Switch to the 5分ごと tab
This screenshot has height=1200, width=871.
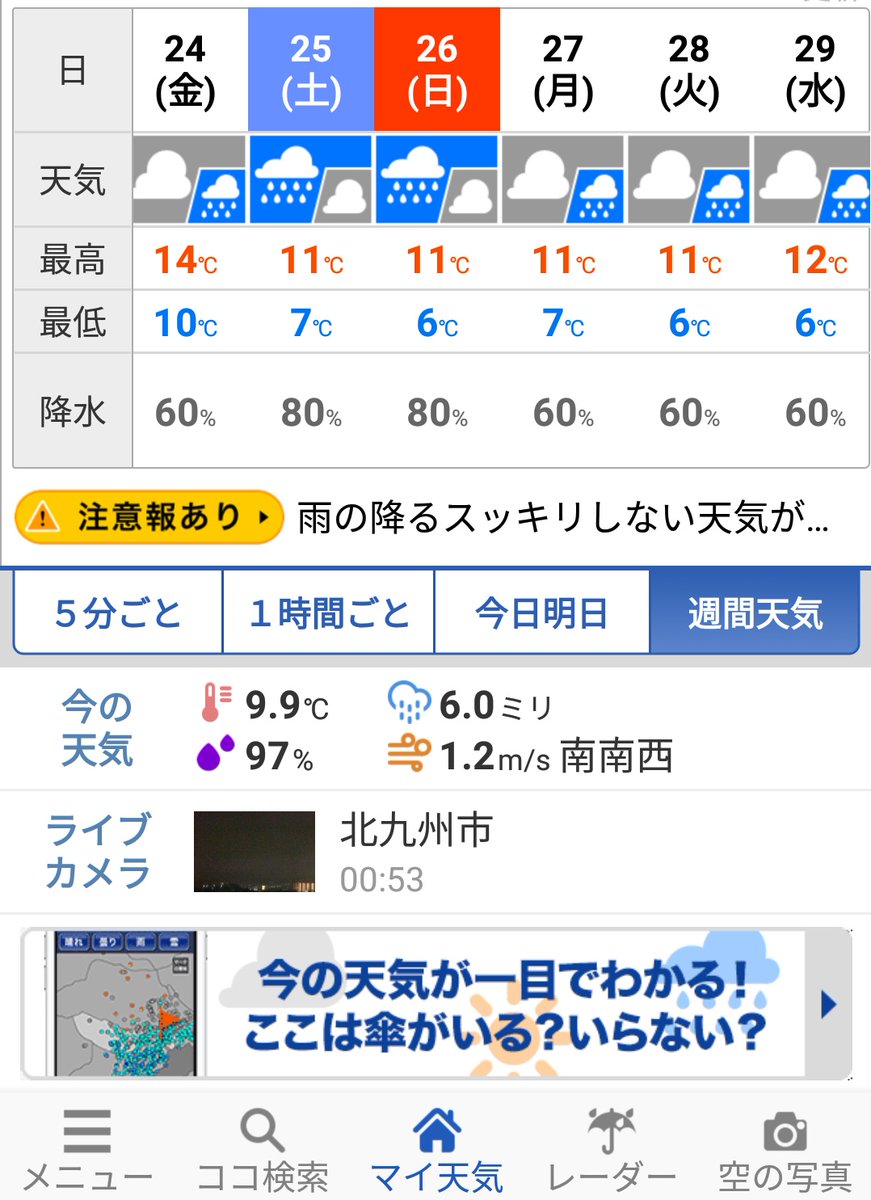118,612
